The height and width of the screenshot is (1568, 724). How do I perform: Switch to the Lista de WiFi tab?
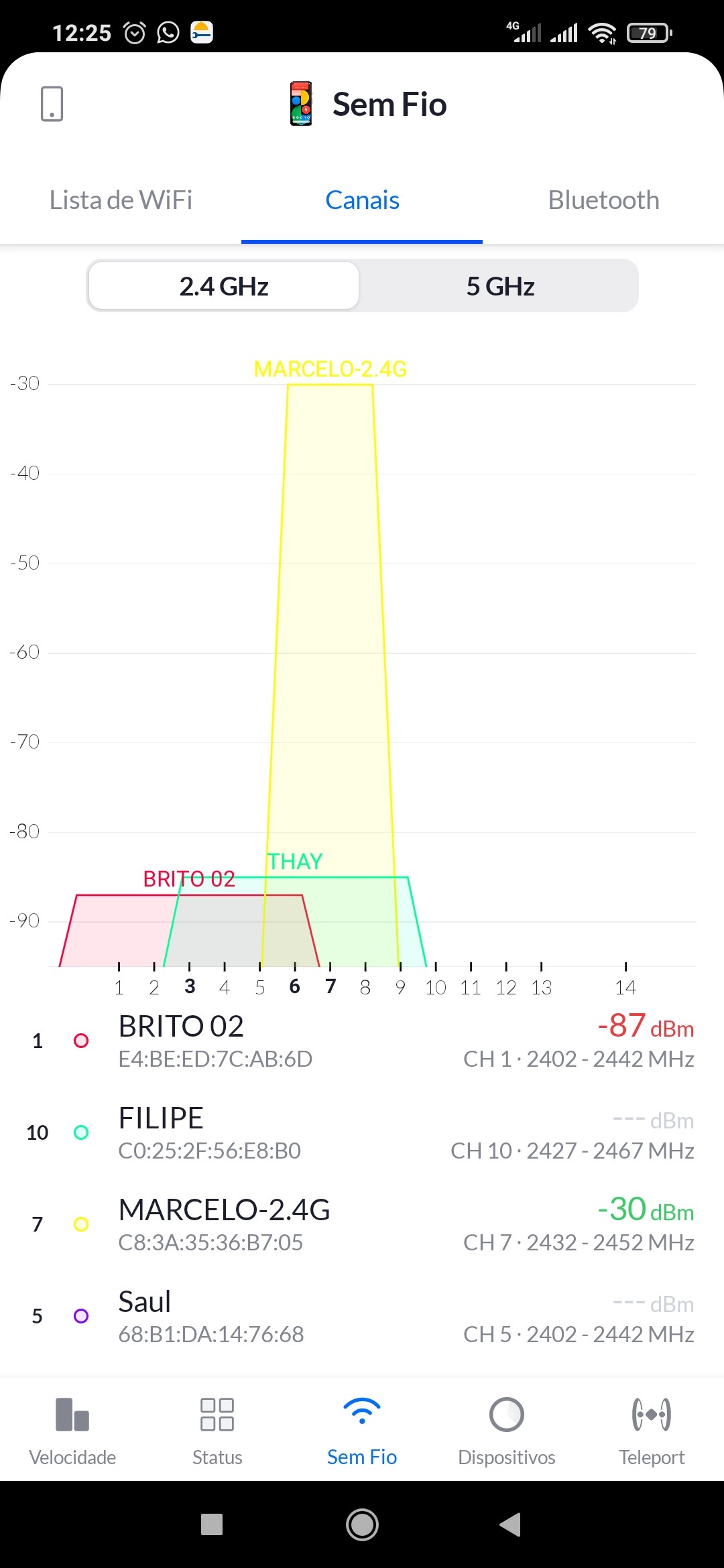pos(121,200)
